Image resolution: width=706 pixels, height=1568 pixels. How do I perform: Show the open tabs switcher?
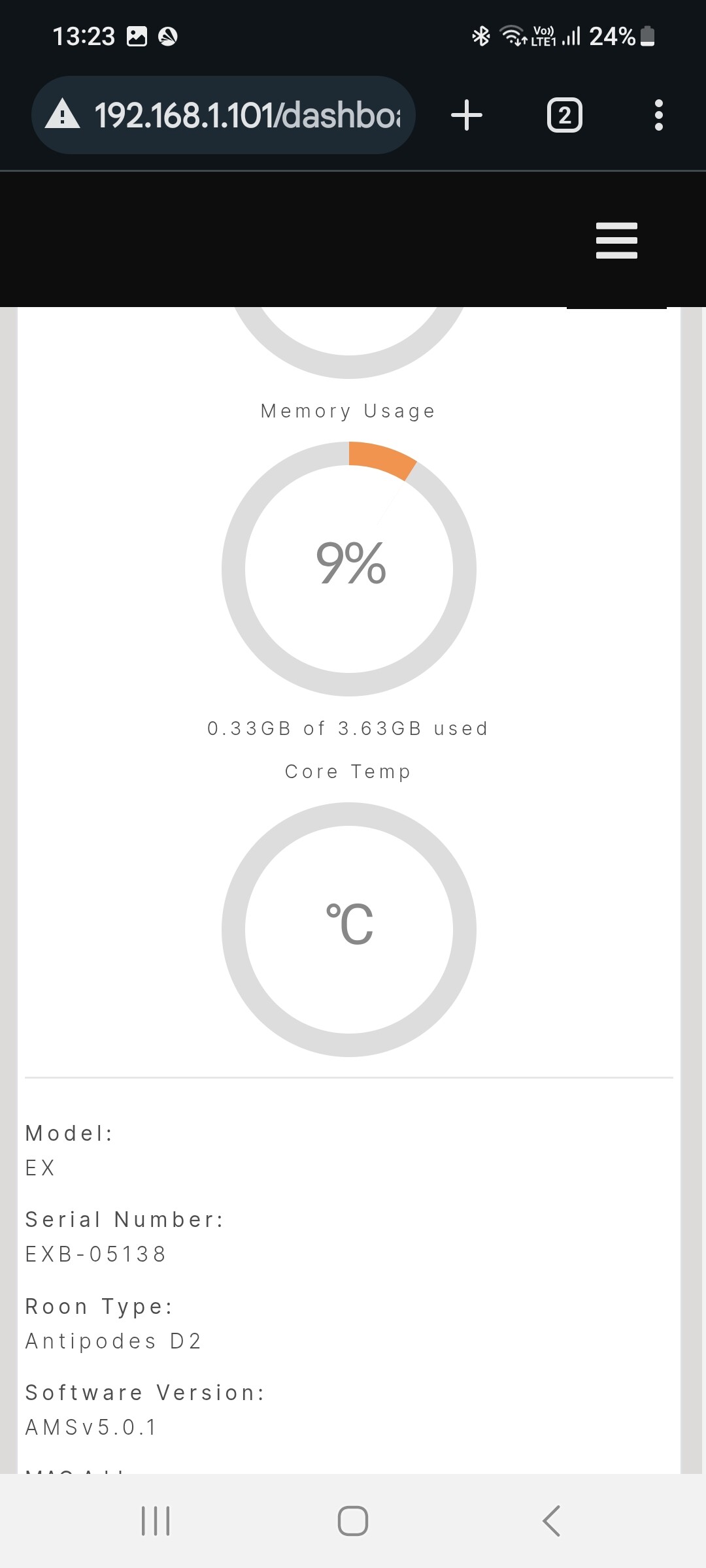(x=564, y=116)
